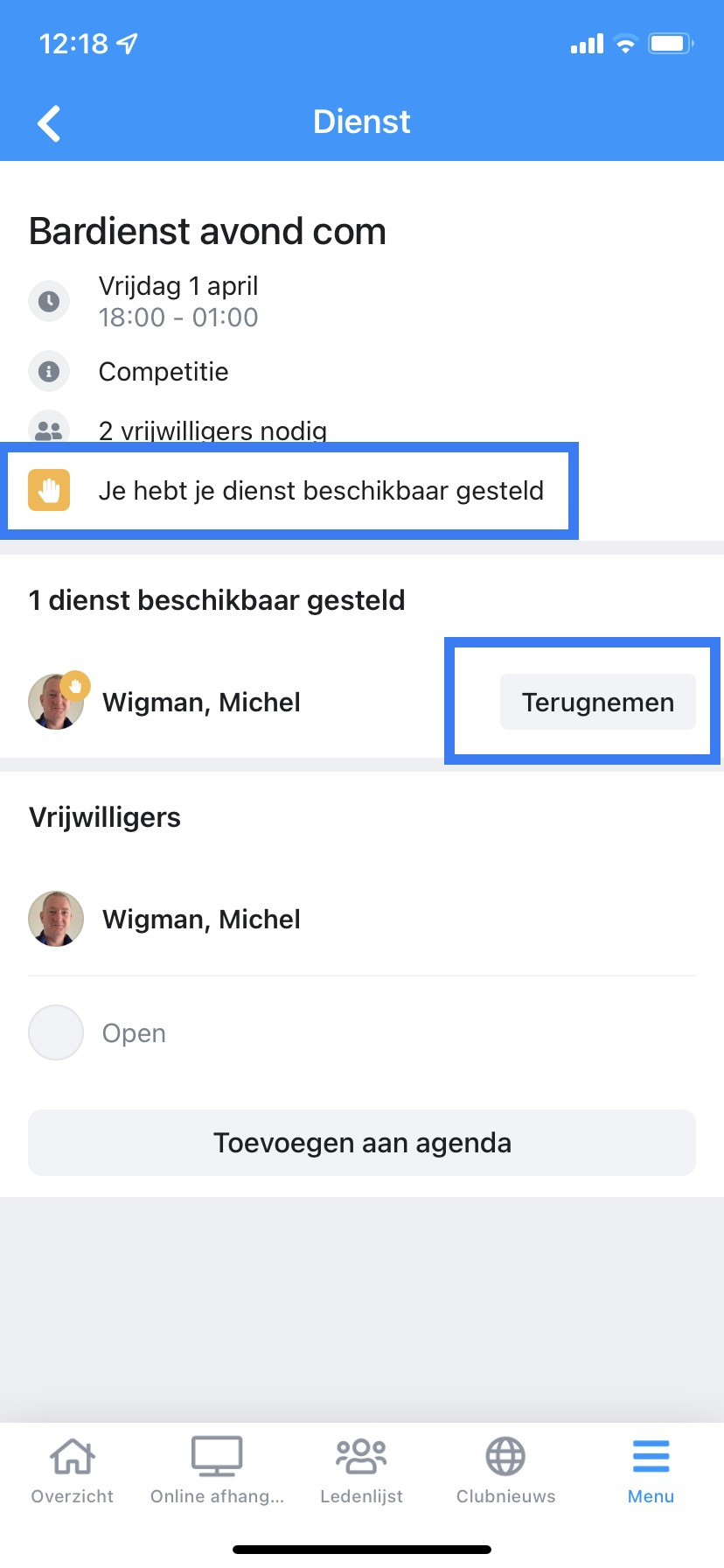Open the Clubnieuws tab
The height and width of the screenshot is (1568, 724).
(x=505, y=1471)
